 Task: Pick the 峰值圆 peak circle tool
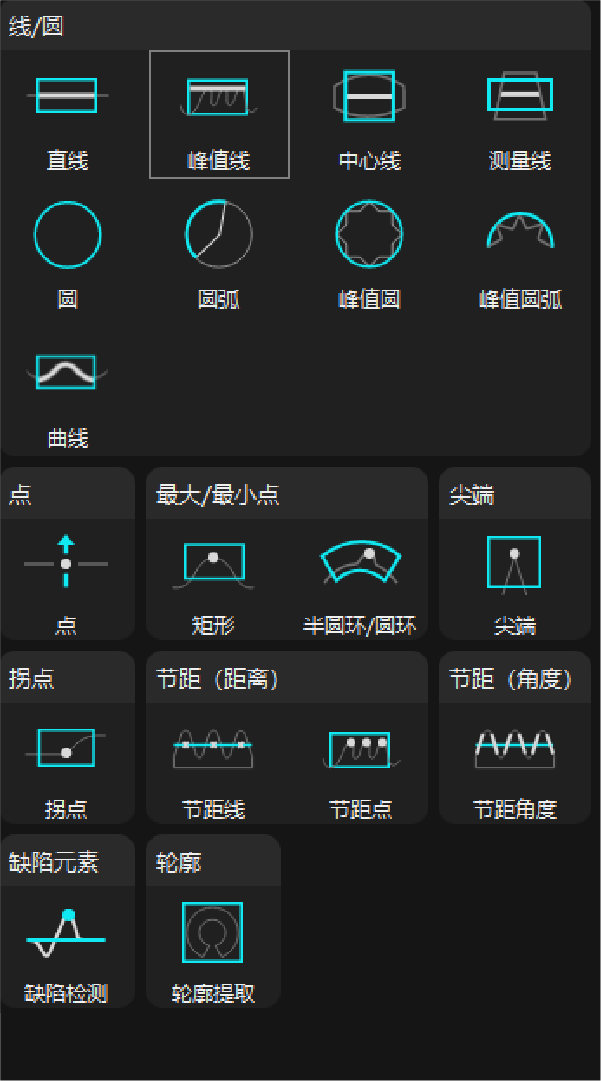[369, 254]
